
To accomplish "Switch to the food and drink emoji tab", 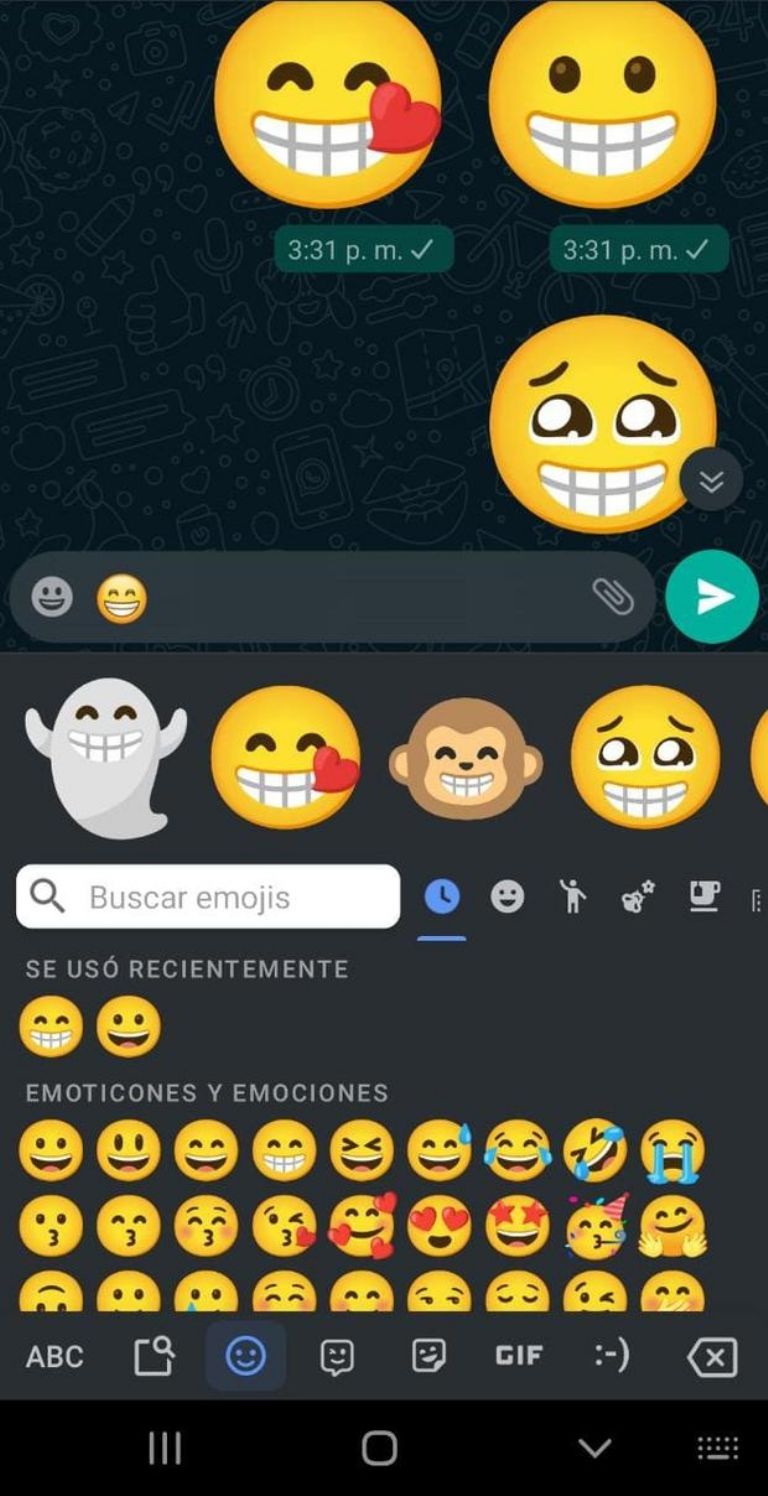I will click(x=705, y=897).
